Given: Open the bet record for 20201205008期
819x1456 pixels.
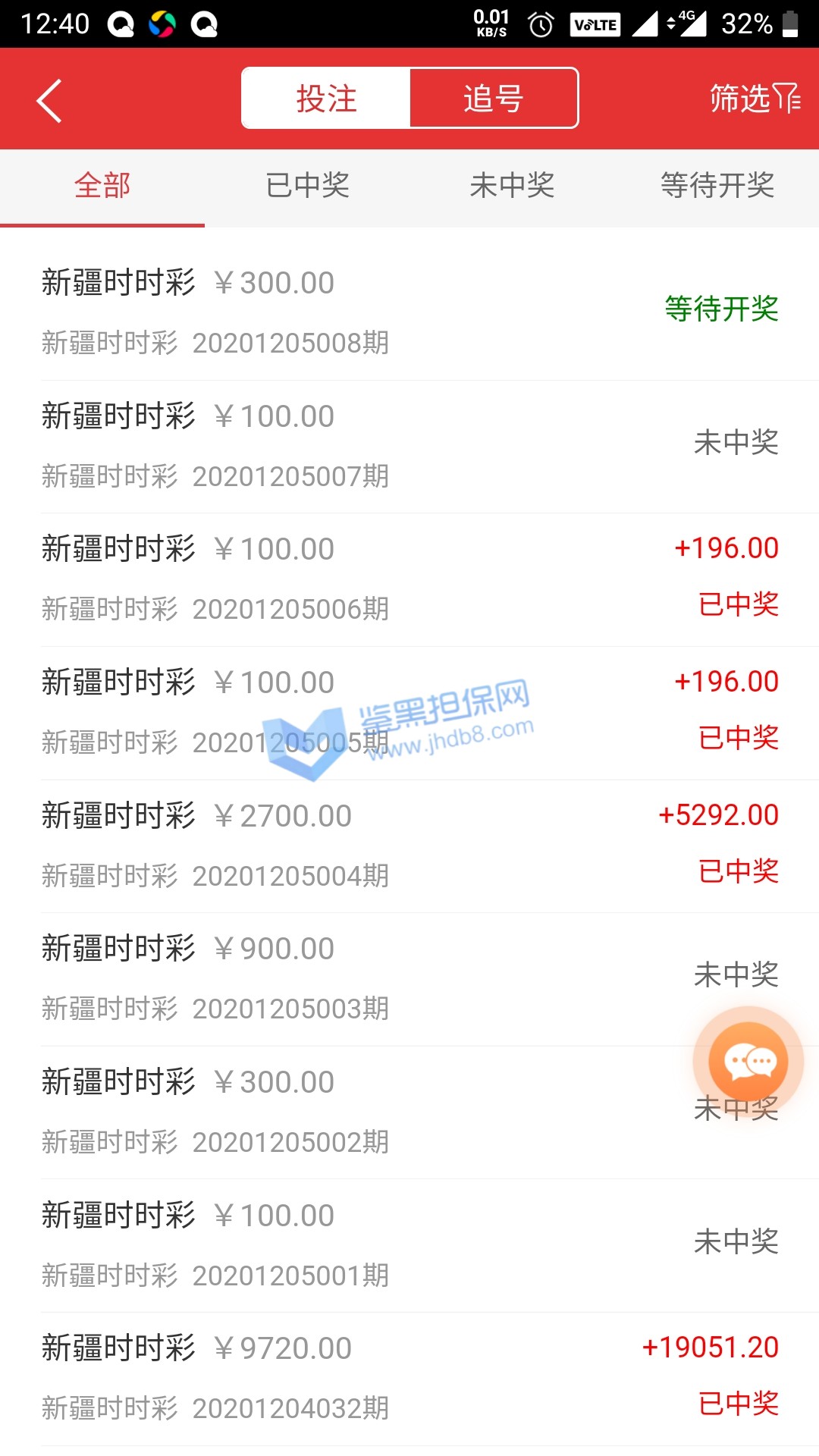Looking at the screenshot, I should click(x=409, y=312).
